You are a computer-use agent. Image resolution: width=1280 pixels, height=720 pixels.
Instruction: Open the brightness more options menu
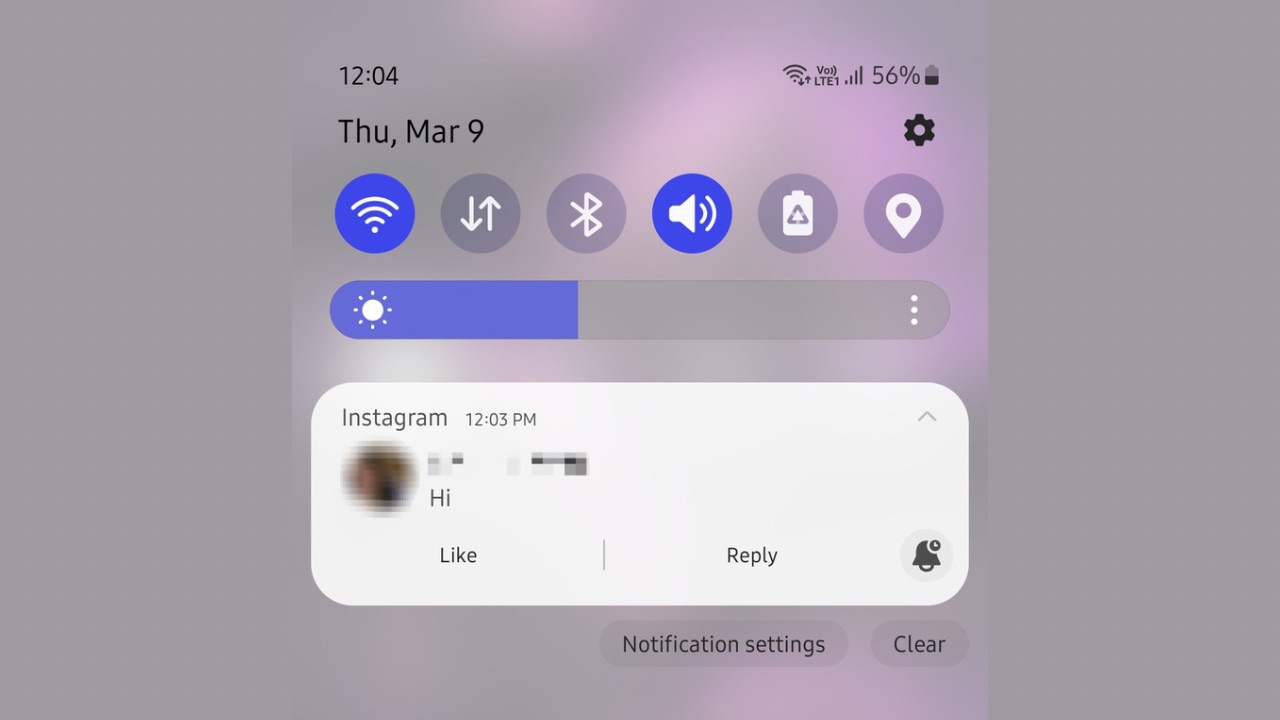pyautogui.click(x=914, y=310)
